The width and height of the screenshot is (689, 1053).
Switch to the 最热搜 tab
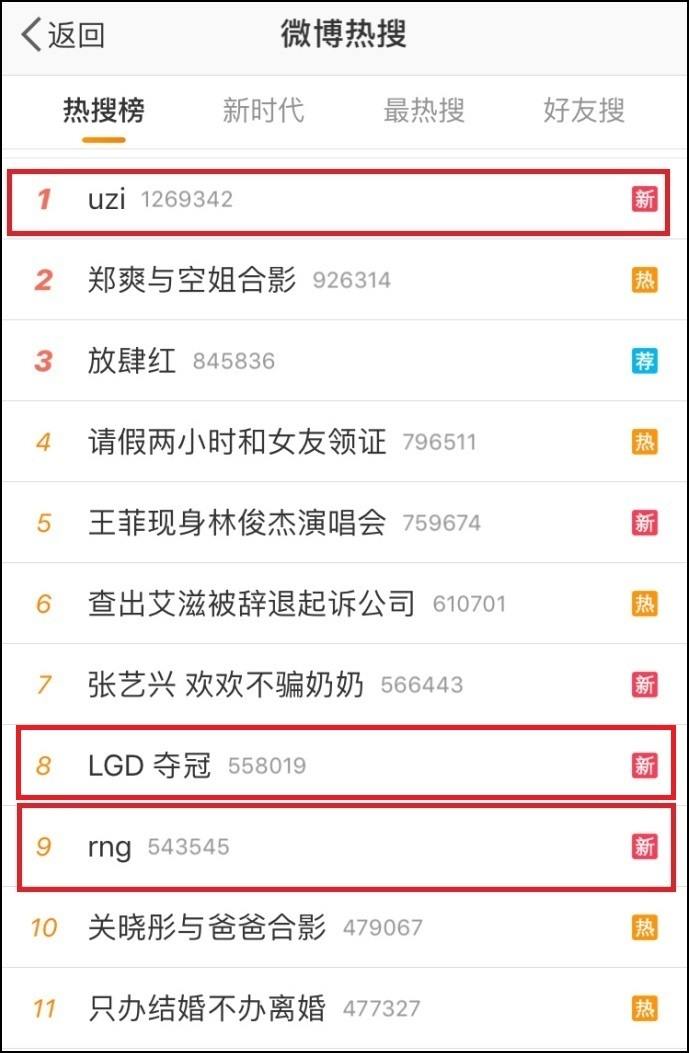(x=424, y=111)
